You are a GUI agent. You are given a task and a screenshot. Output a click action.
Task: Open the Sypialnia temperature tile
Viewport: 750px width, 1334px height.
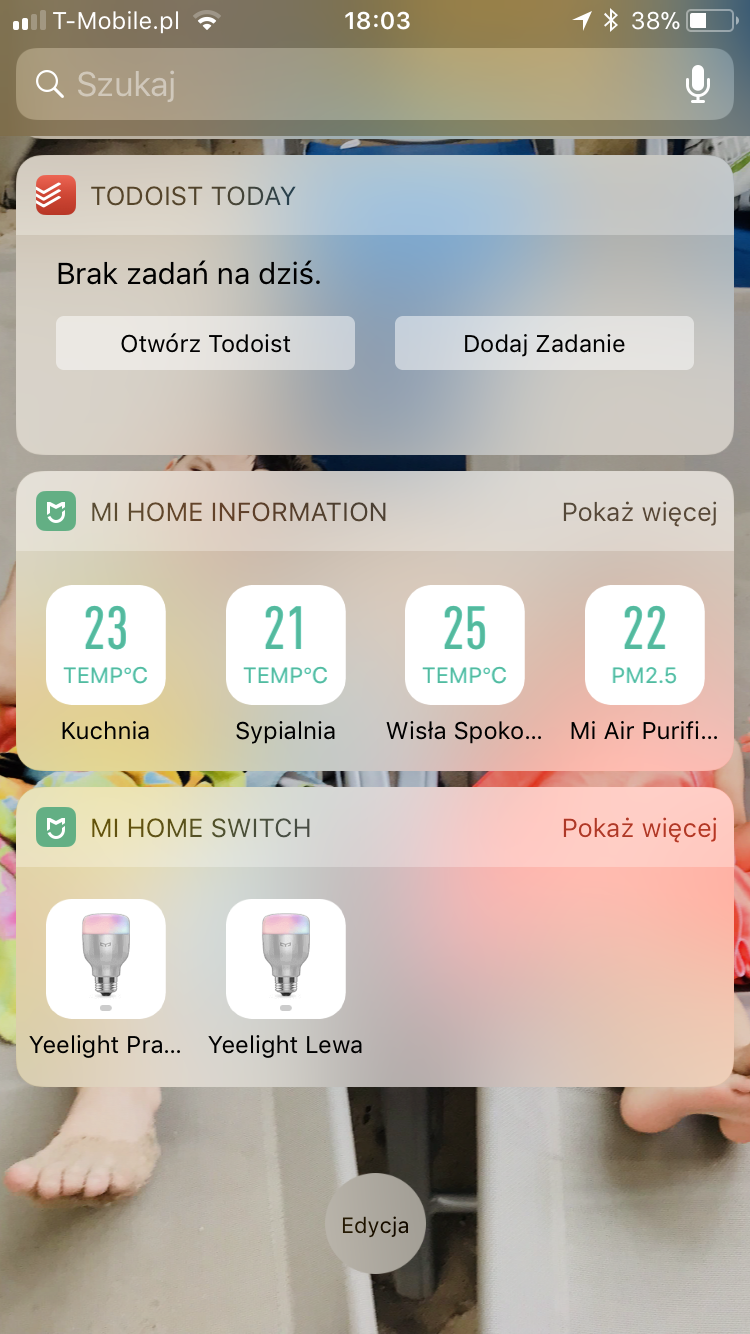tap(286, 645)
